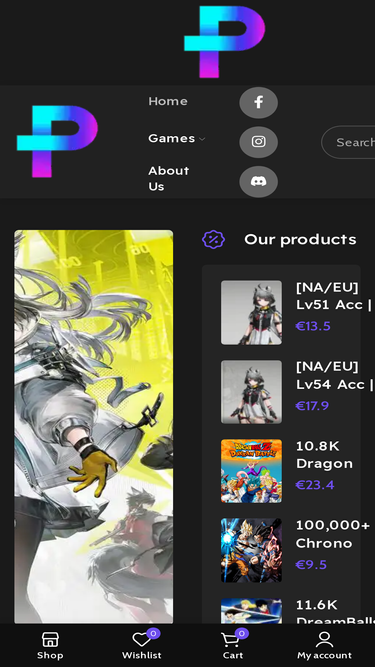
Task: Open the Cart tab
Action: click(233, 645)
